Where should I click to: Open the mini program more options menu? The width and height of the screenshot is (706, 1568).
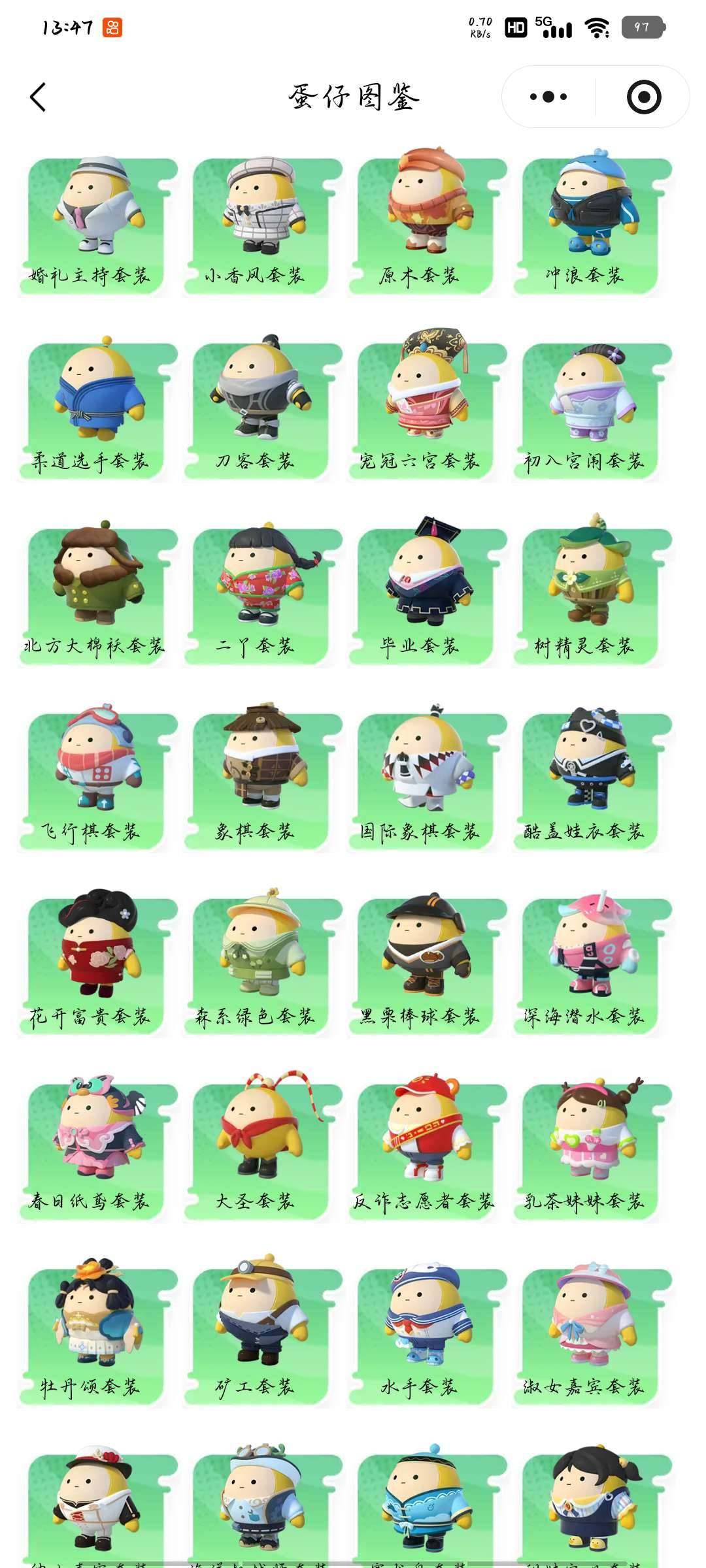tap(548, 97)
